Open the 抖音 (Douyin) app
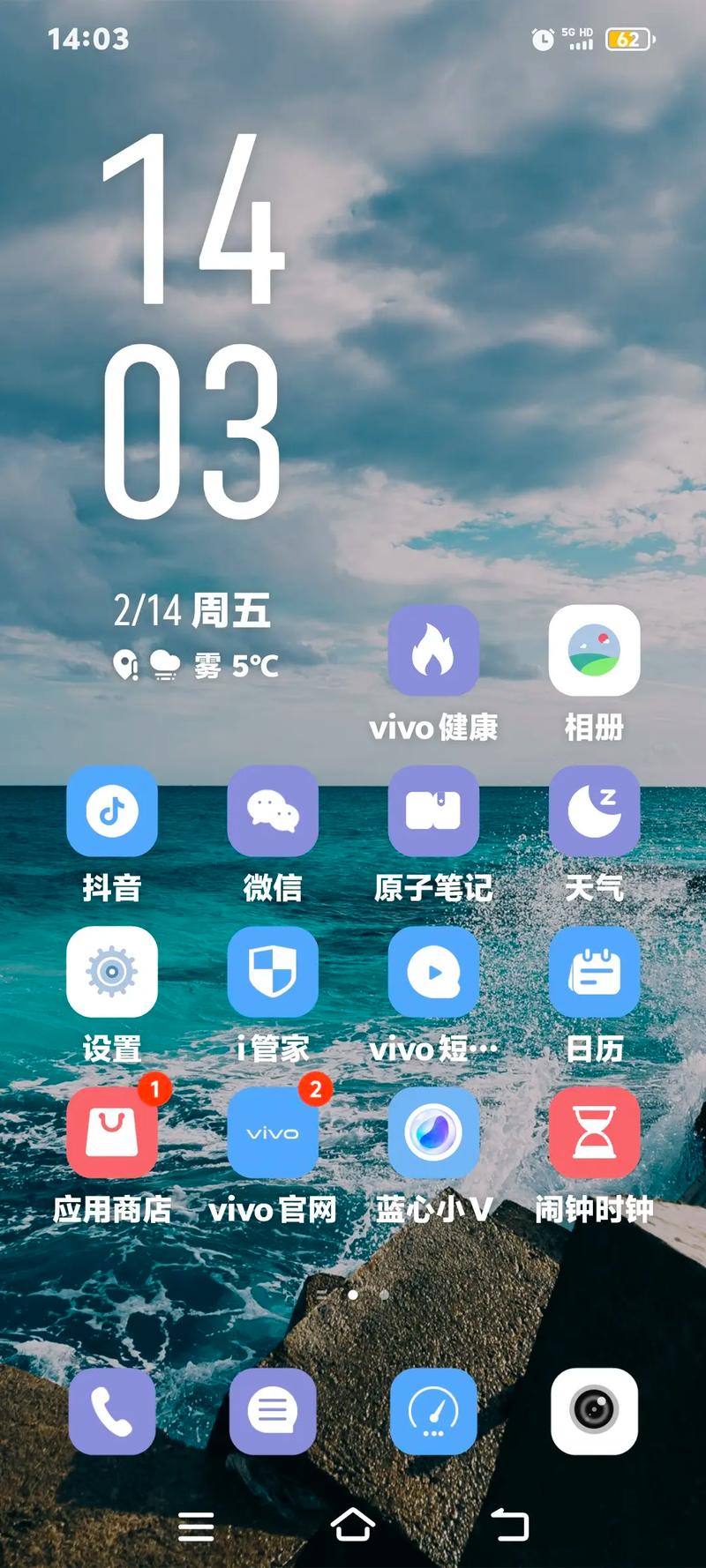 tap(112, 811)
